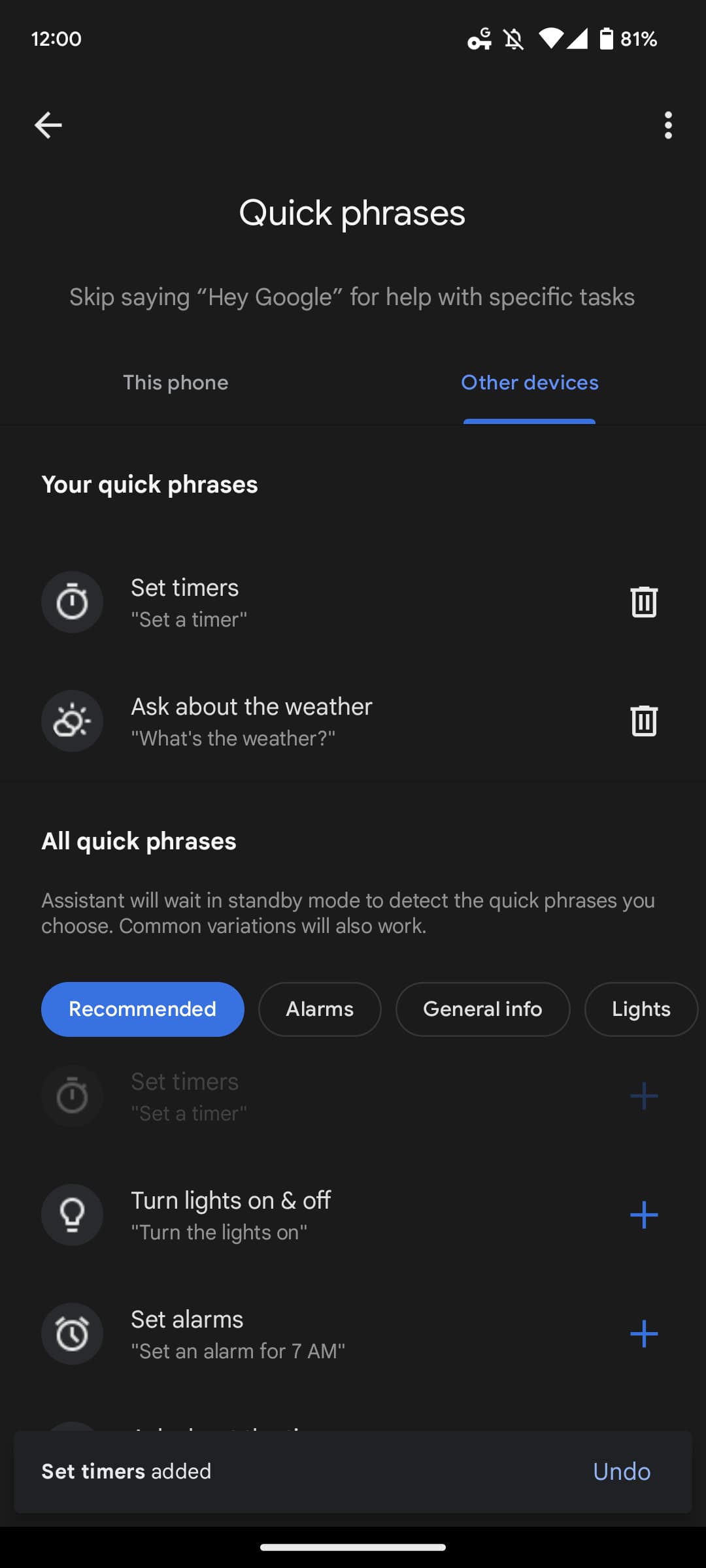Add the Set alarms quick phrase
This screenshot has height=1568, width=706.
click(x=643, y=1333)
